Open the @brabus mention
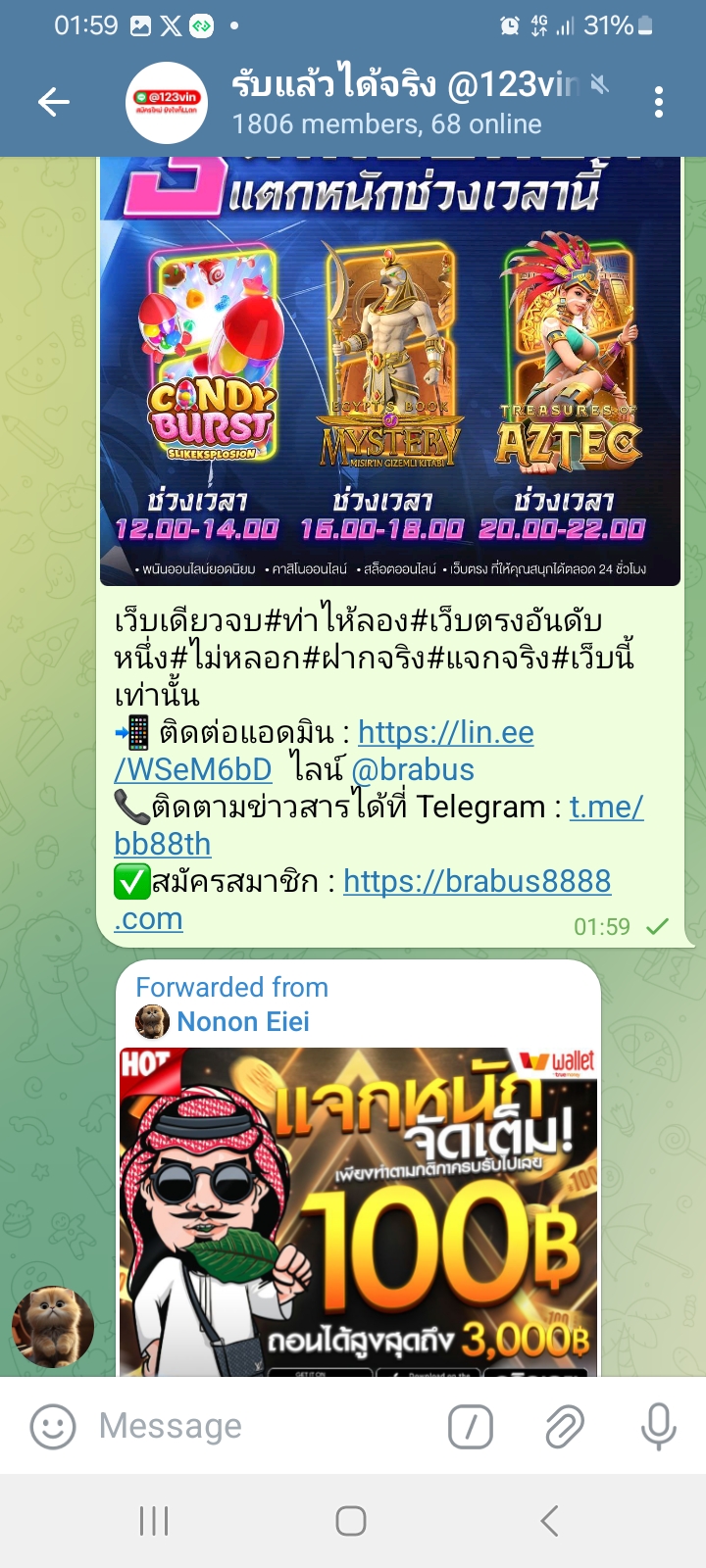Image resolution: width=706 pixels, height=1568 pixels. coord(413,769)
